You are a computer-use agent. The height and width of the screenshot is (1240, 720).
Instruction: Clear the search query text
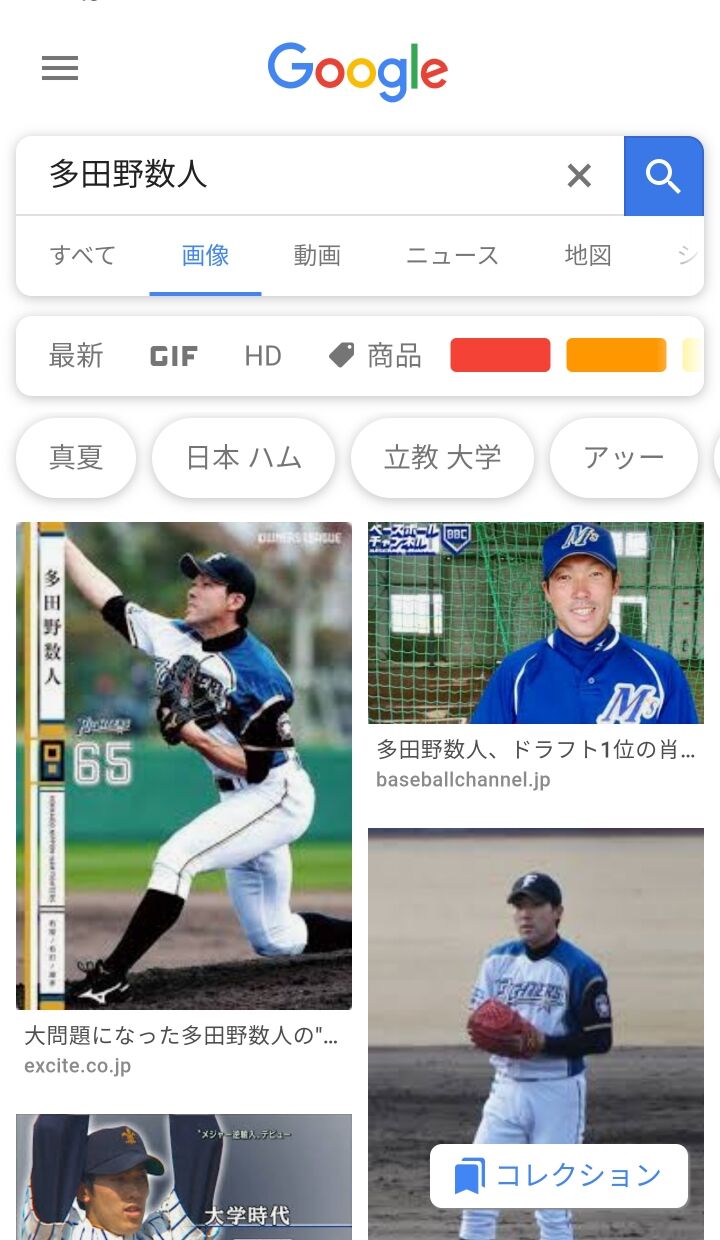pyautogui.click(x=579, y=176)
